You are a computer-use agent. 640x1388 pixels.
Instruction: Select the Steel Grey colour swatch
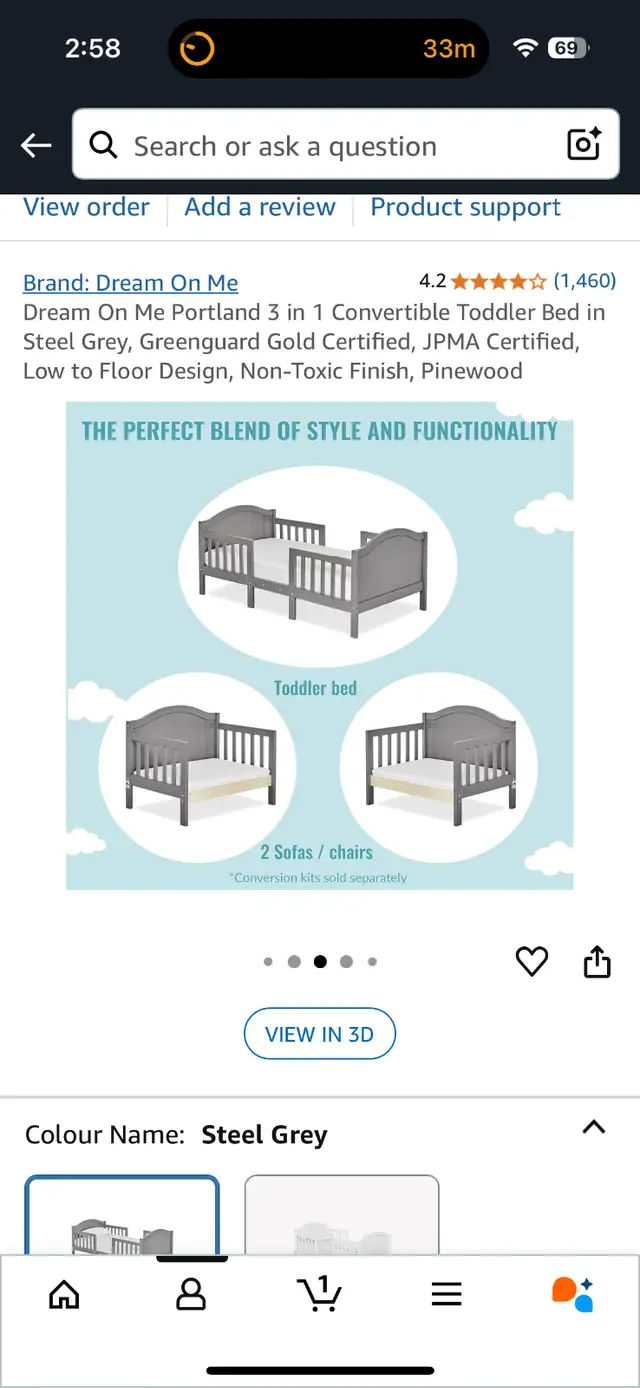(122, 1215)
